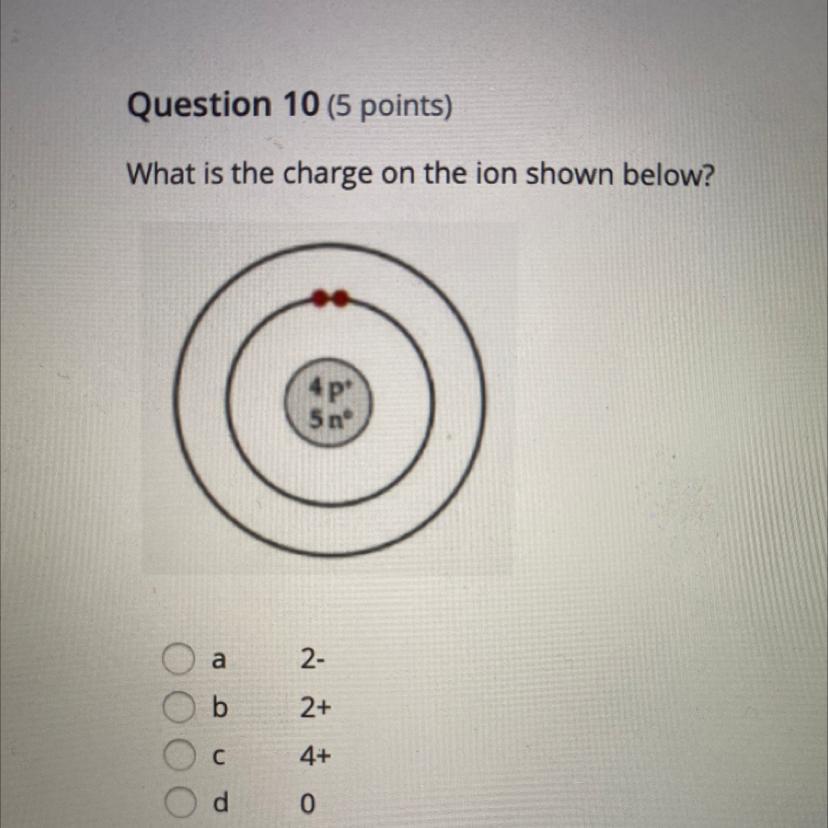Image resolution: width=828 pixels, height=828 pixels.
Task: Mark option d, 0
Action: tap(176, 803)
